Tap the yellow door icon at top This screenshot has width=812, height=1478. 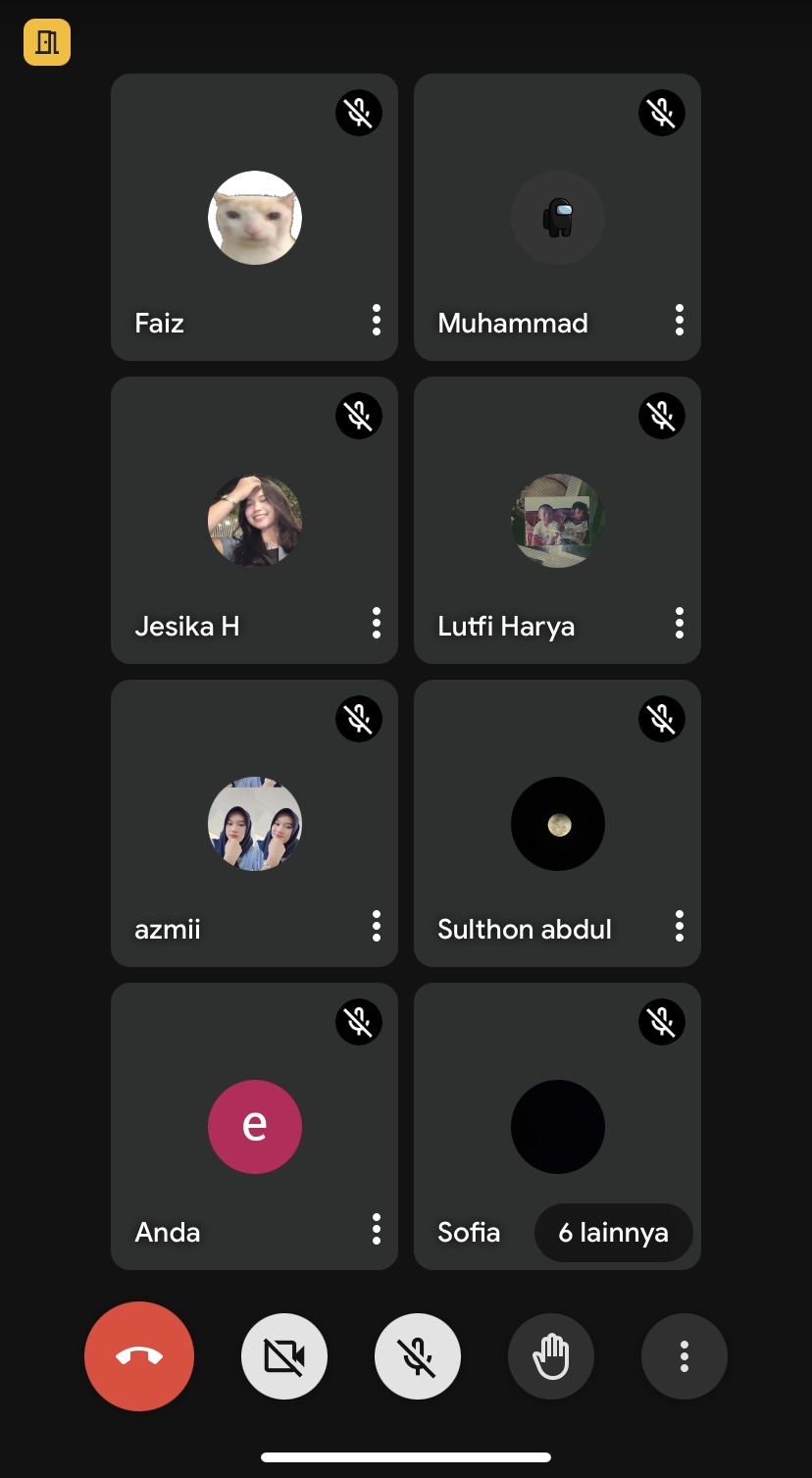[47, 42]
